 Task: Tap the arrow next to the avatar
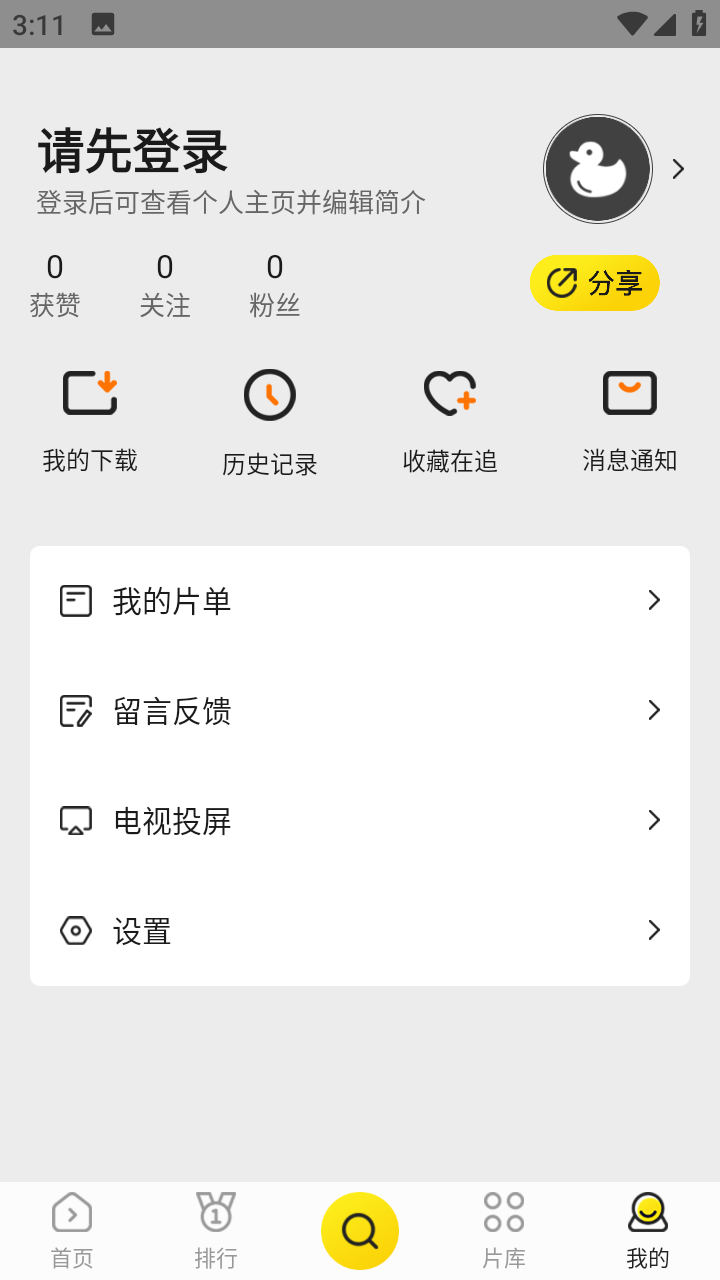point(678,169)
